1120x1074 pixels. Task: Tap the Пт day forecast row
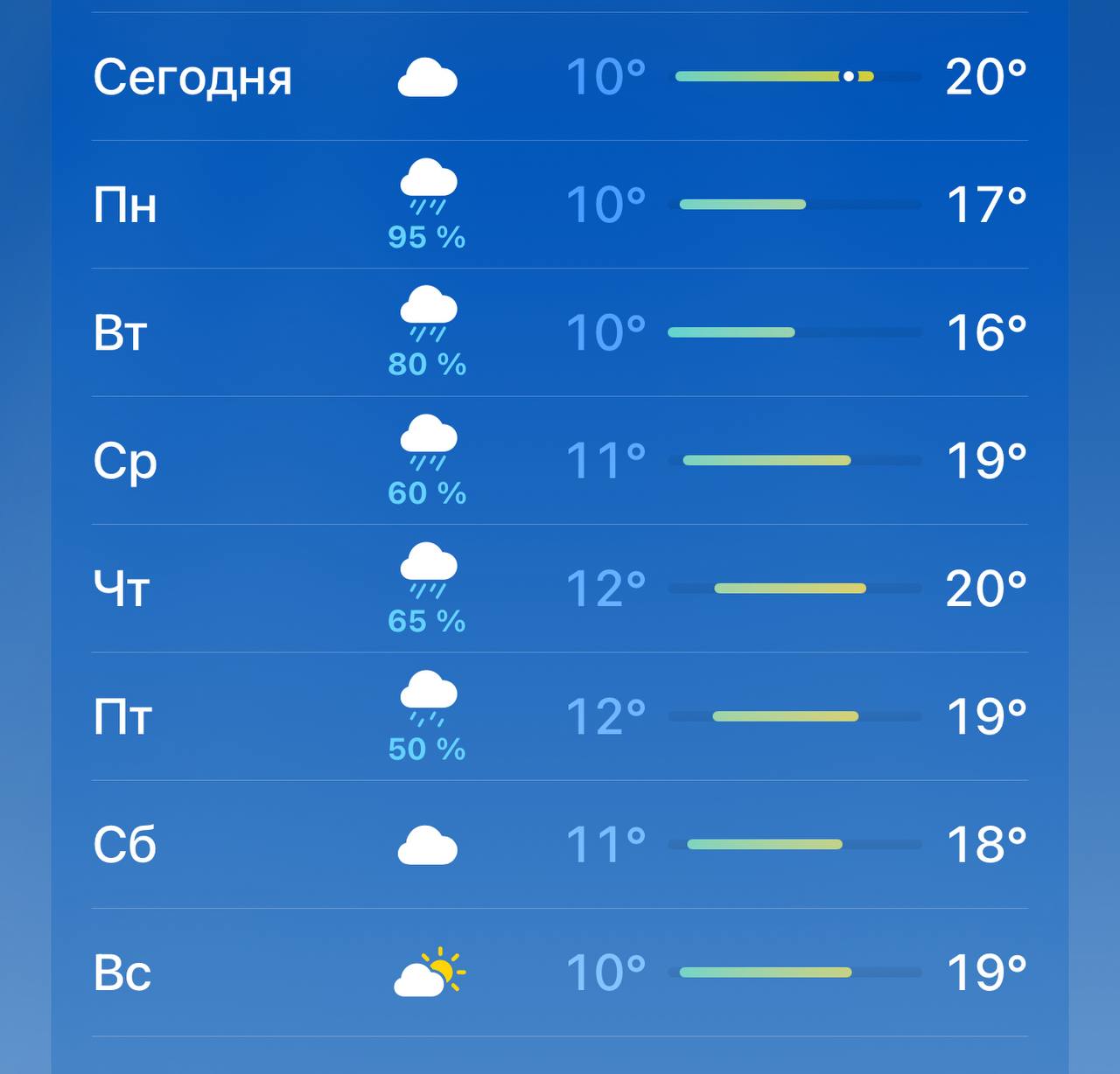560,716
